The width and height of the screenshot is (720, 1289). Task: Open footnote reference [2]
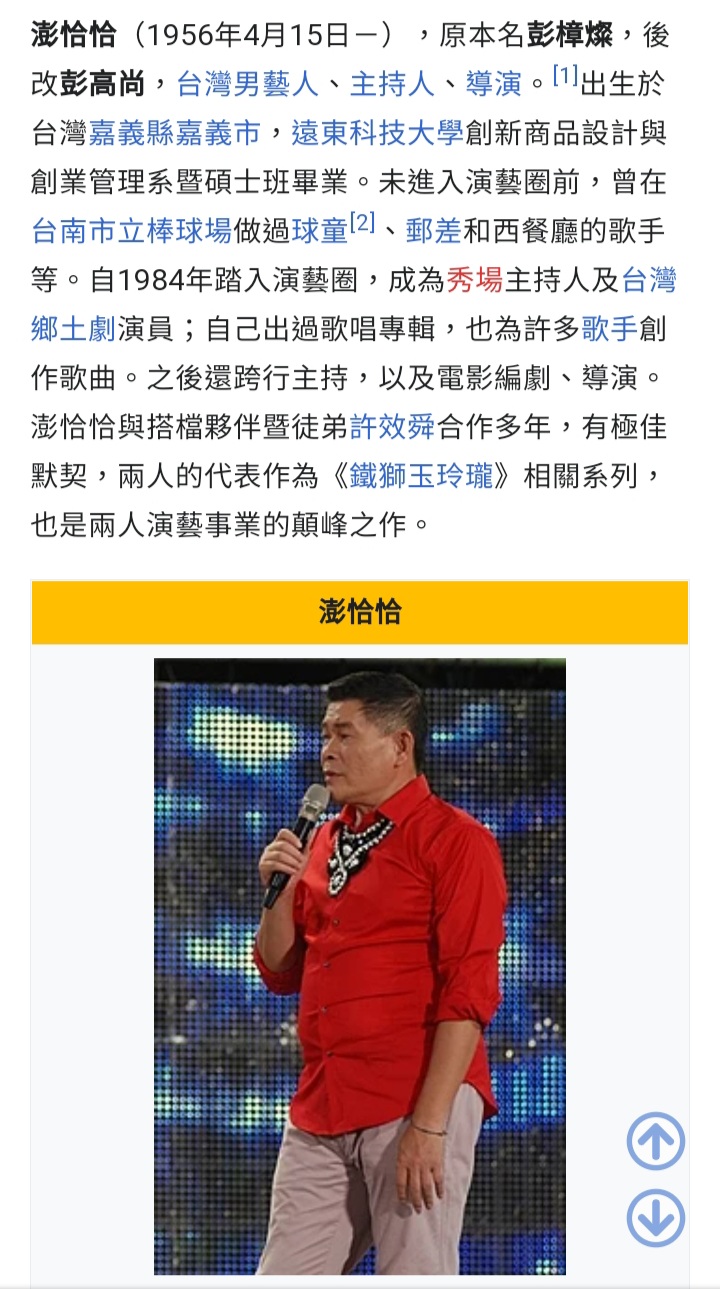pyautogui.click(x=362, y=223)
